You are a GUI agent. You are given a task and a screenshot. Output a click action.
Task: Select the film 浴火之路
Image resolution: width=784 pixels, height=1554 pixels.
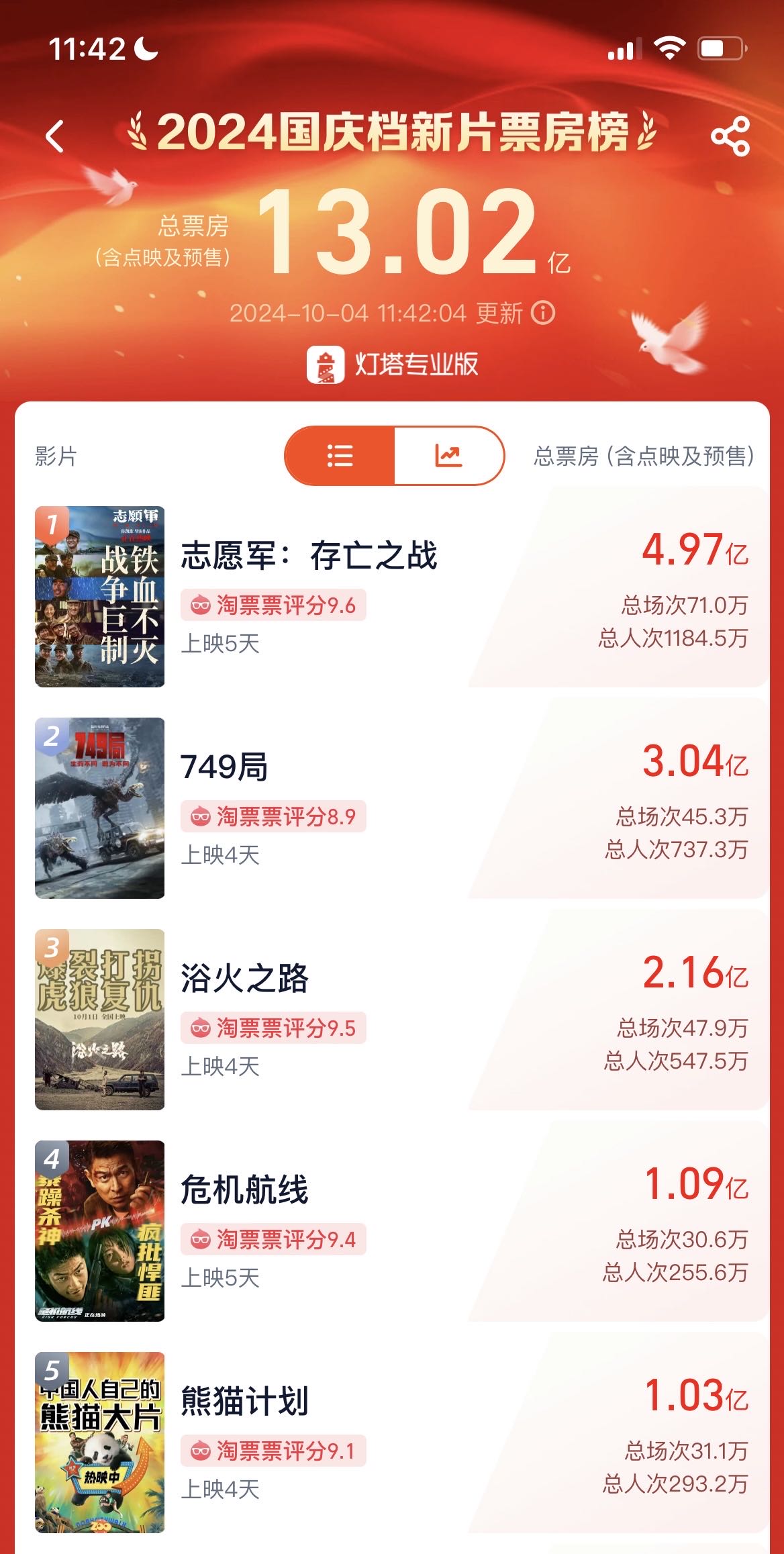click(x=244, y=979)
